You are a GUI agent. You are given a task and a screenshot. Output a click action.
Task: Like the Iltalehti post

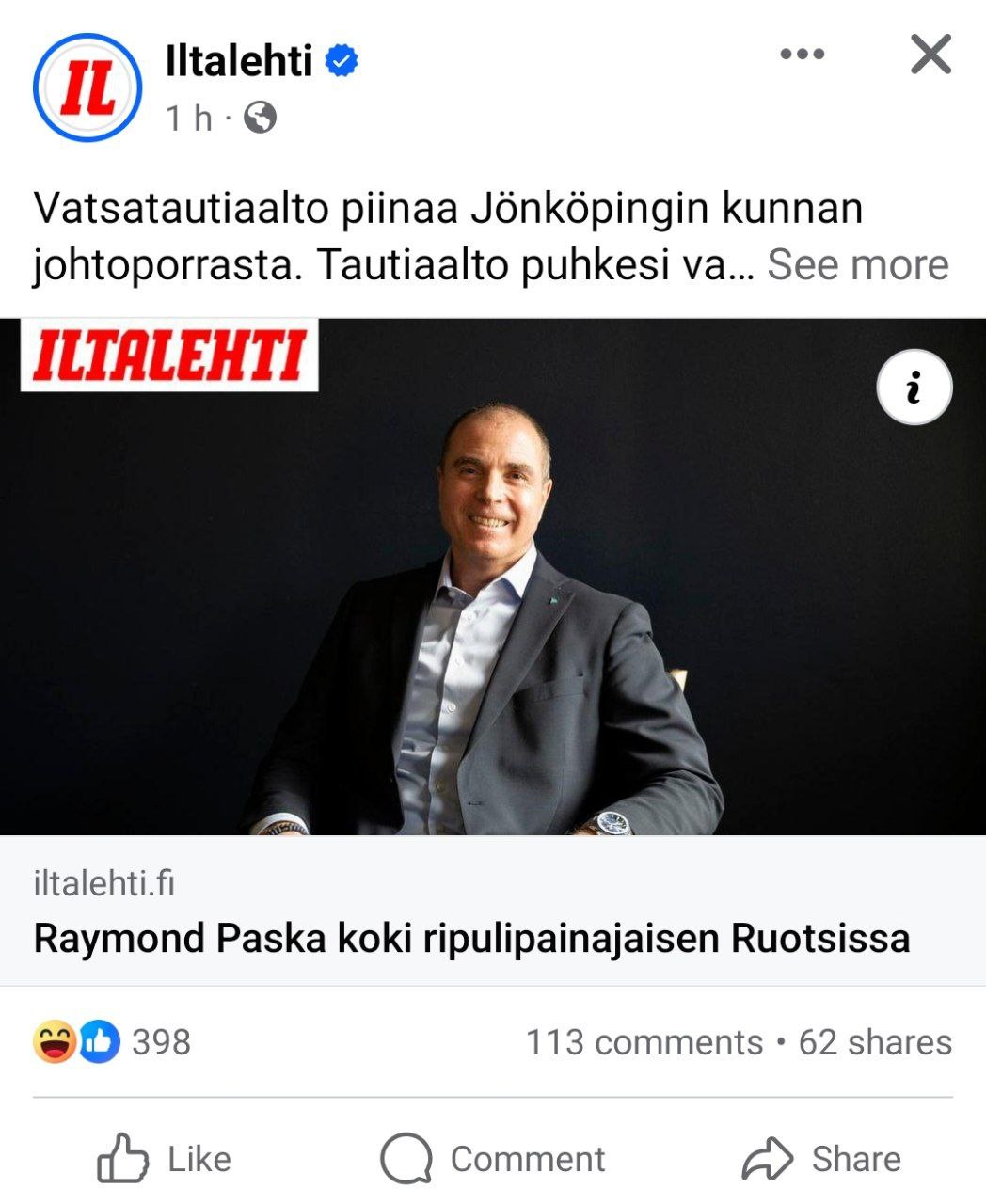tap(165, 1159)
